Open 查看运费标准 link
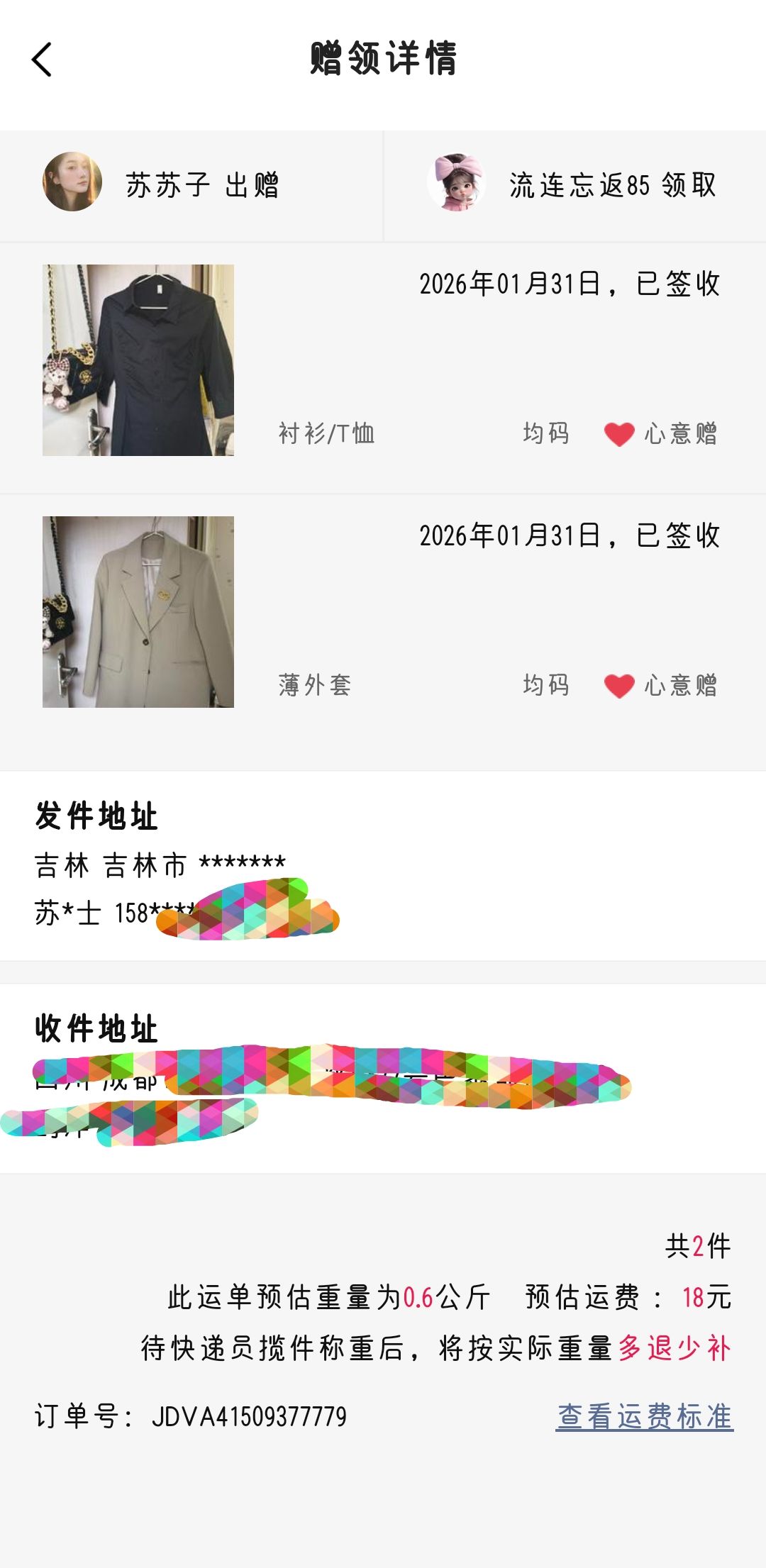 tap(644, 1416)
